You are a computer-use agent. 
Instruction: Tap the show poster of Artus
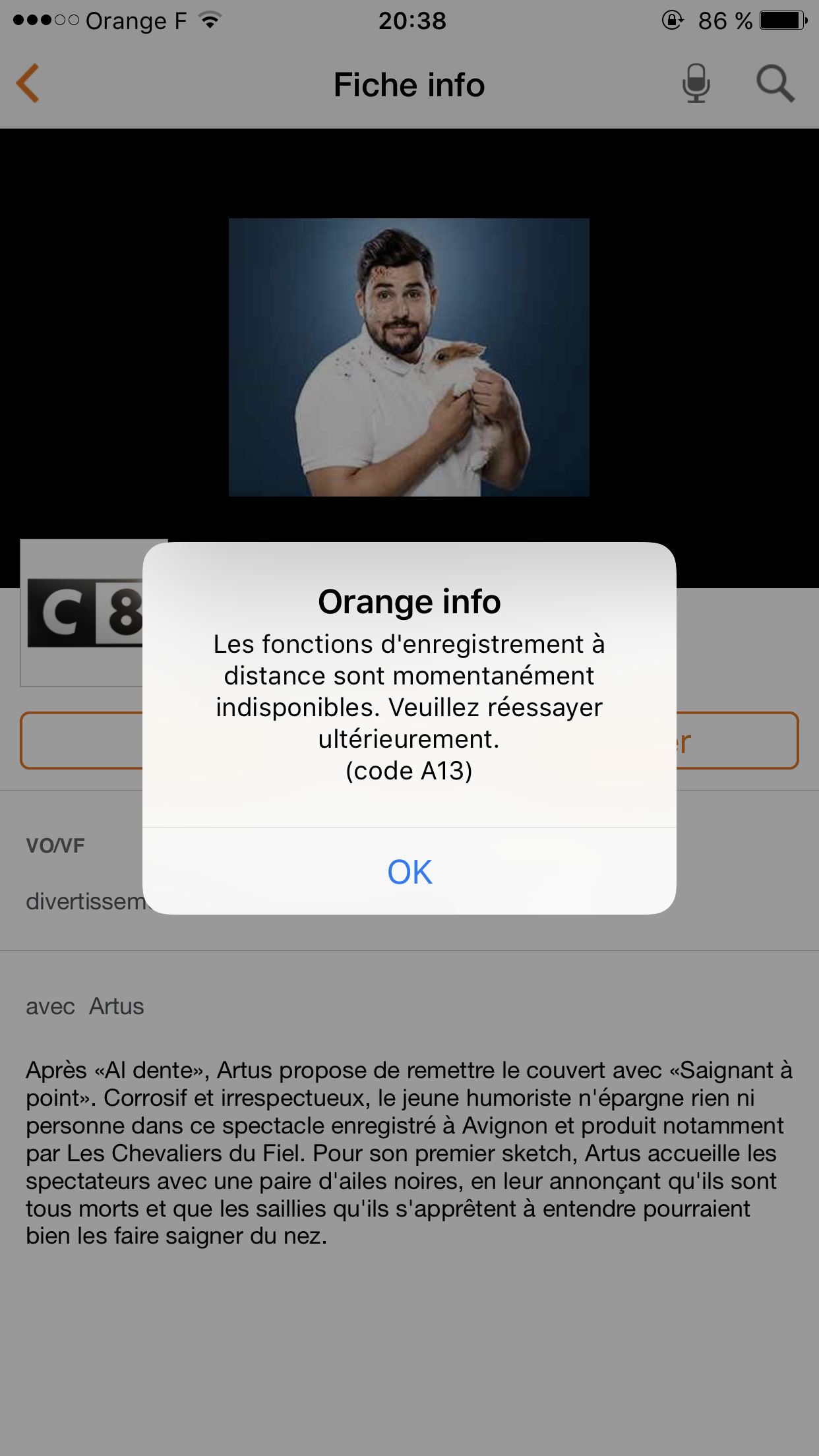[409, 357]
